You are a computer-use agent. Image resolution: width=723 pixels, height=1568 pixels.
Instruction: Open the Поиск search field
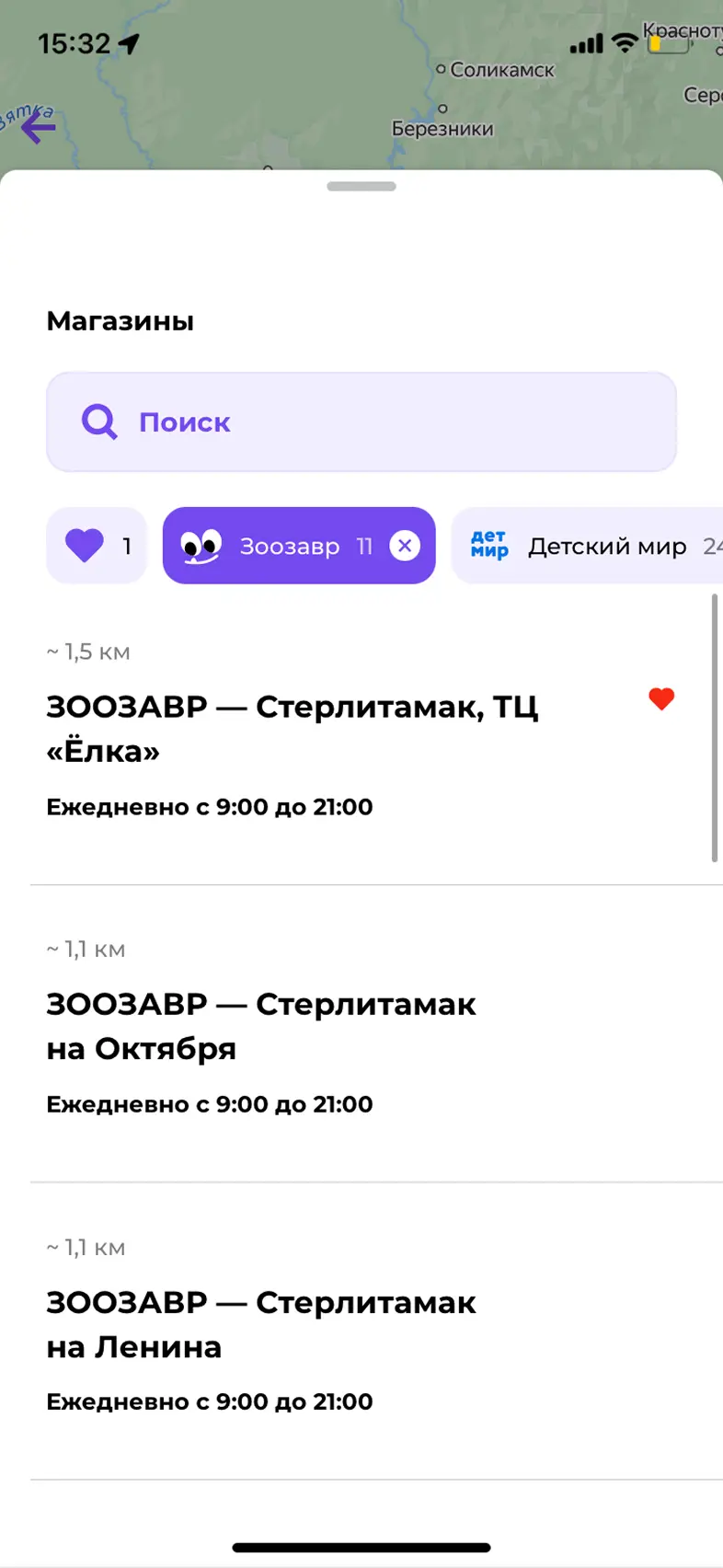tap(361, 422)
